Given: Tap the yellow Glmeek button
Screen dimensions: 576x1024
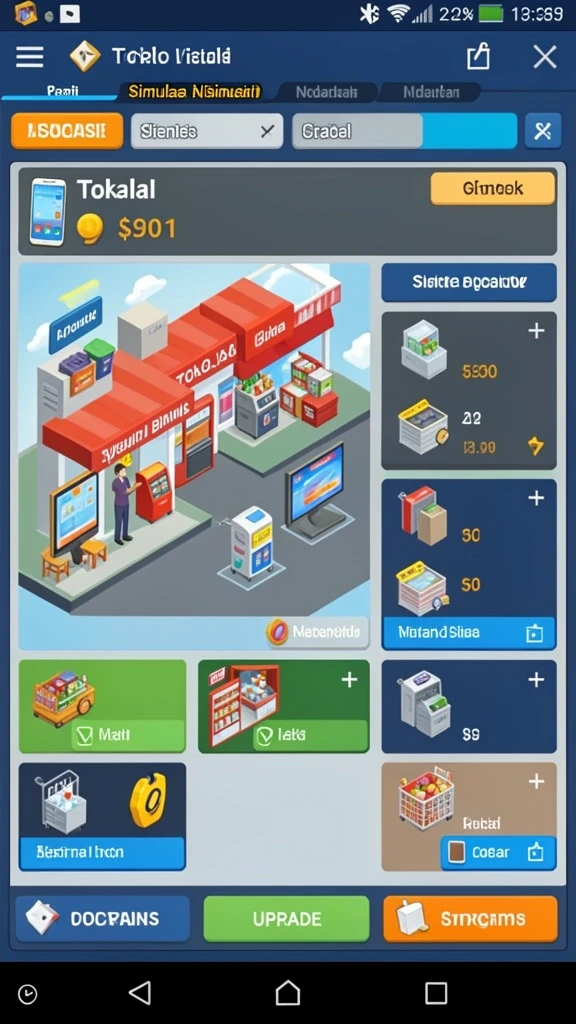Looking at the screenshot, I should pyautogui.click(x=493, y=189).
